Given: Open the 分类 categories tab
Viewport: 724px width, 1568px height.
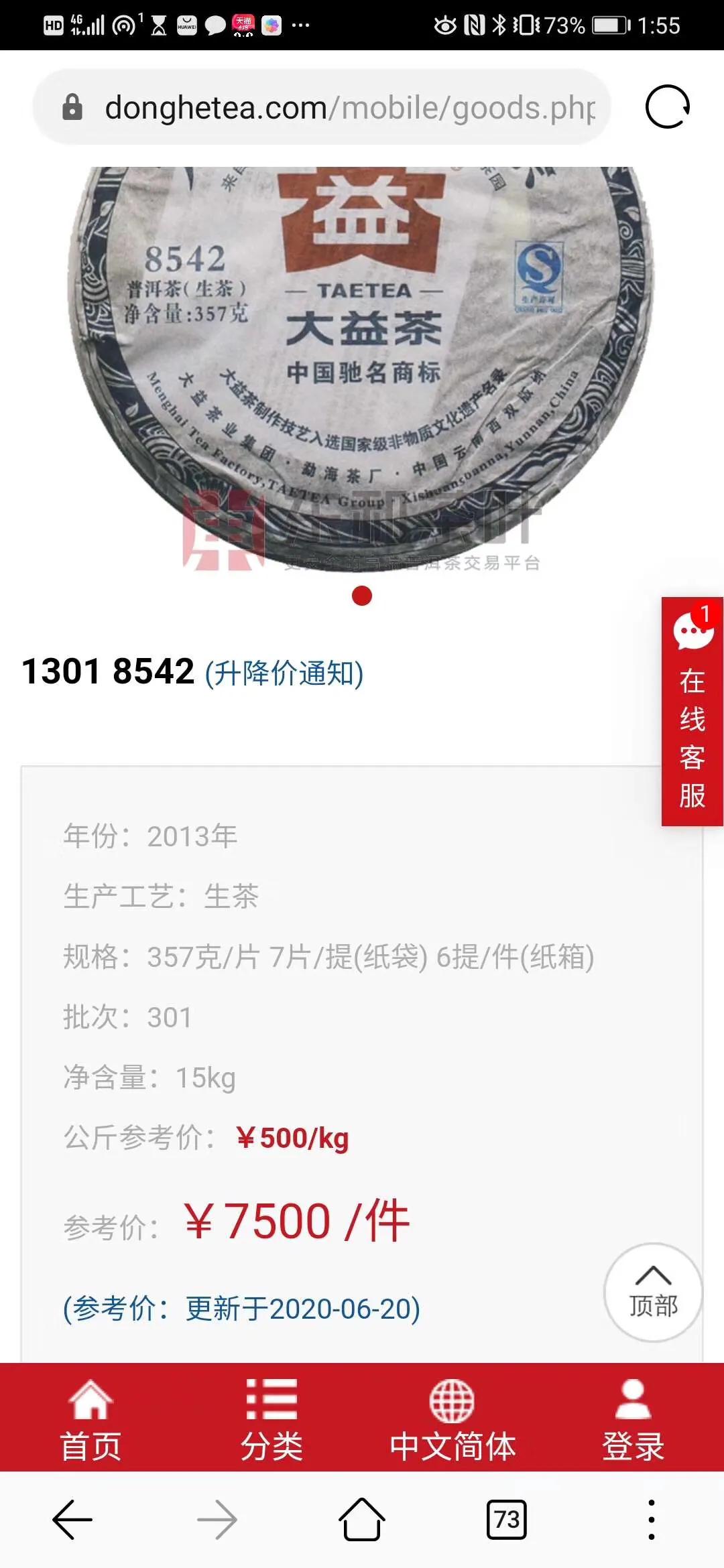Looking at the screenshot, I should [x=271, y=1418].
